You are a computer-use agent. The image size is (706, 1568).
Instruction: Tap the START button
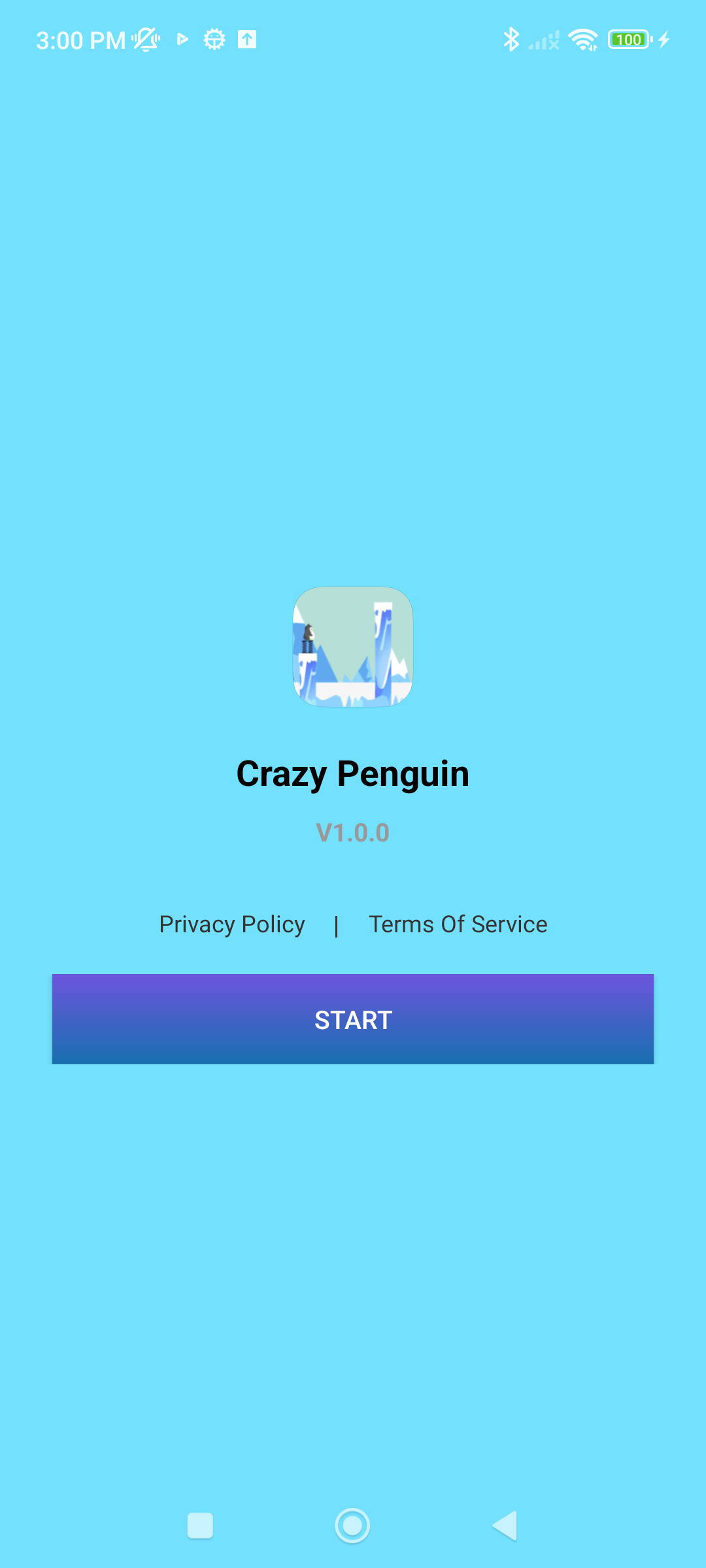tap(353, 1019)
